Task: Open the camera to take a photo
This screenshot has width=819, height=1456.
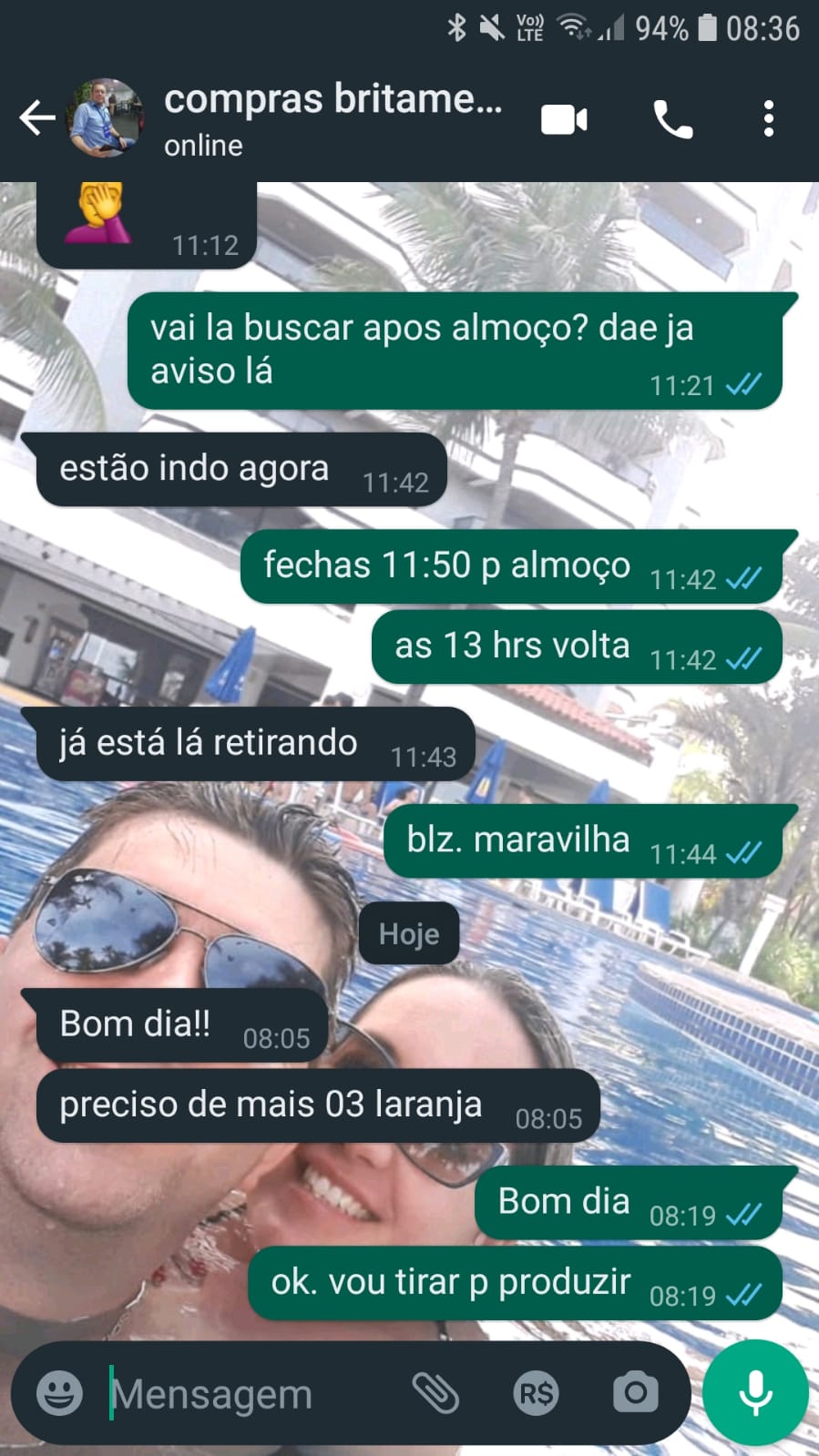Action: tap(635, 1392)
